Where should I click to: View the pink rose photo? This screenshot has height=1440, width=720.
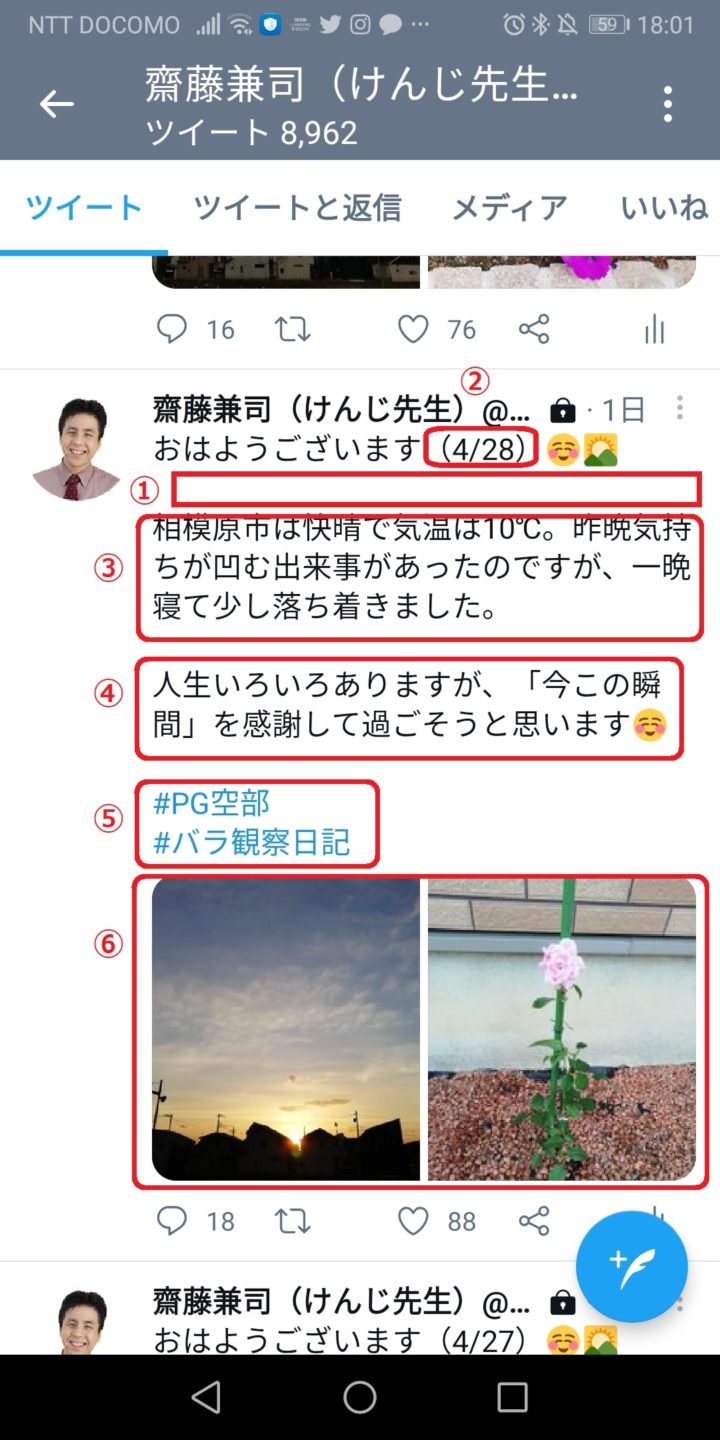562,1030
